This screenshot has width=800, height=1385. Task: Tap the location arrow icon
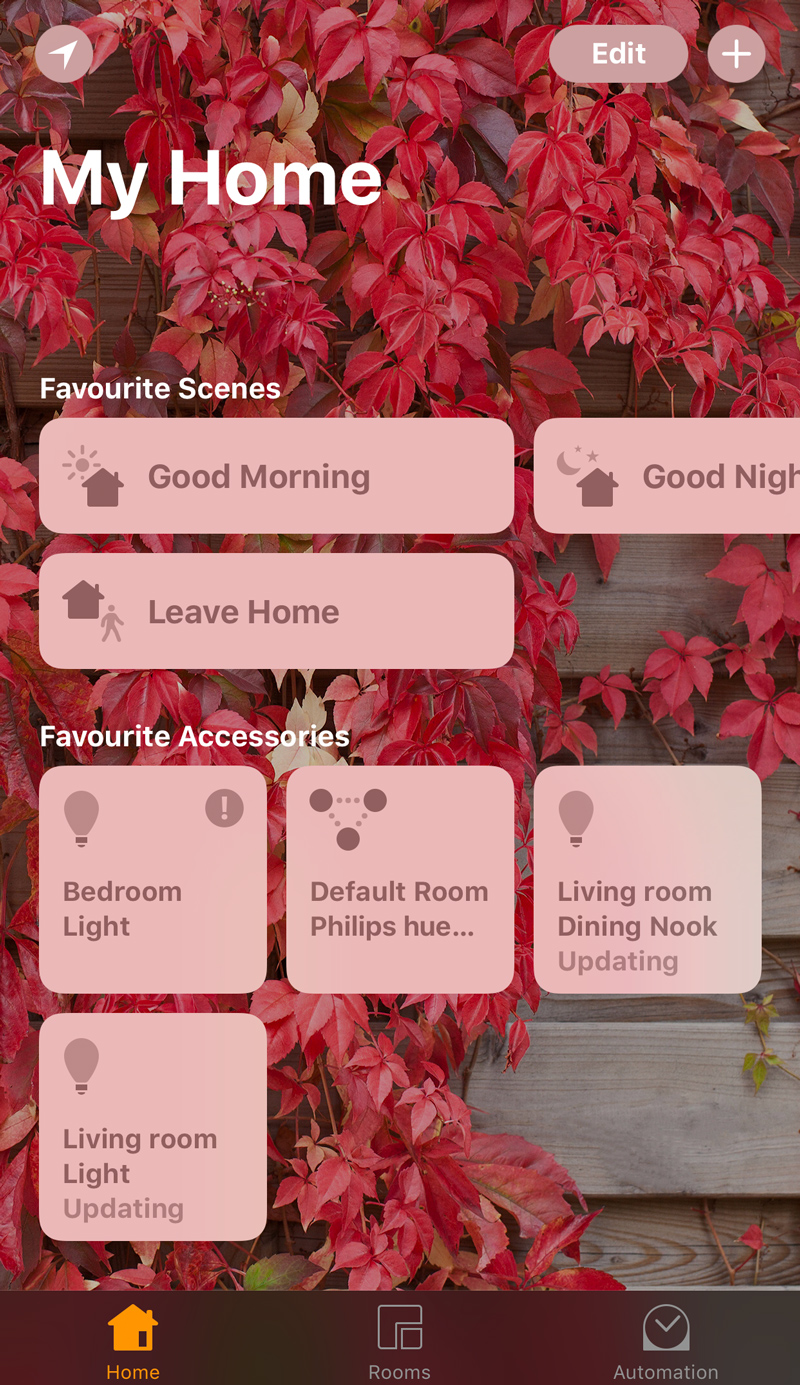coord(64,54)
